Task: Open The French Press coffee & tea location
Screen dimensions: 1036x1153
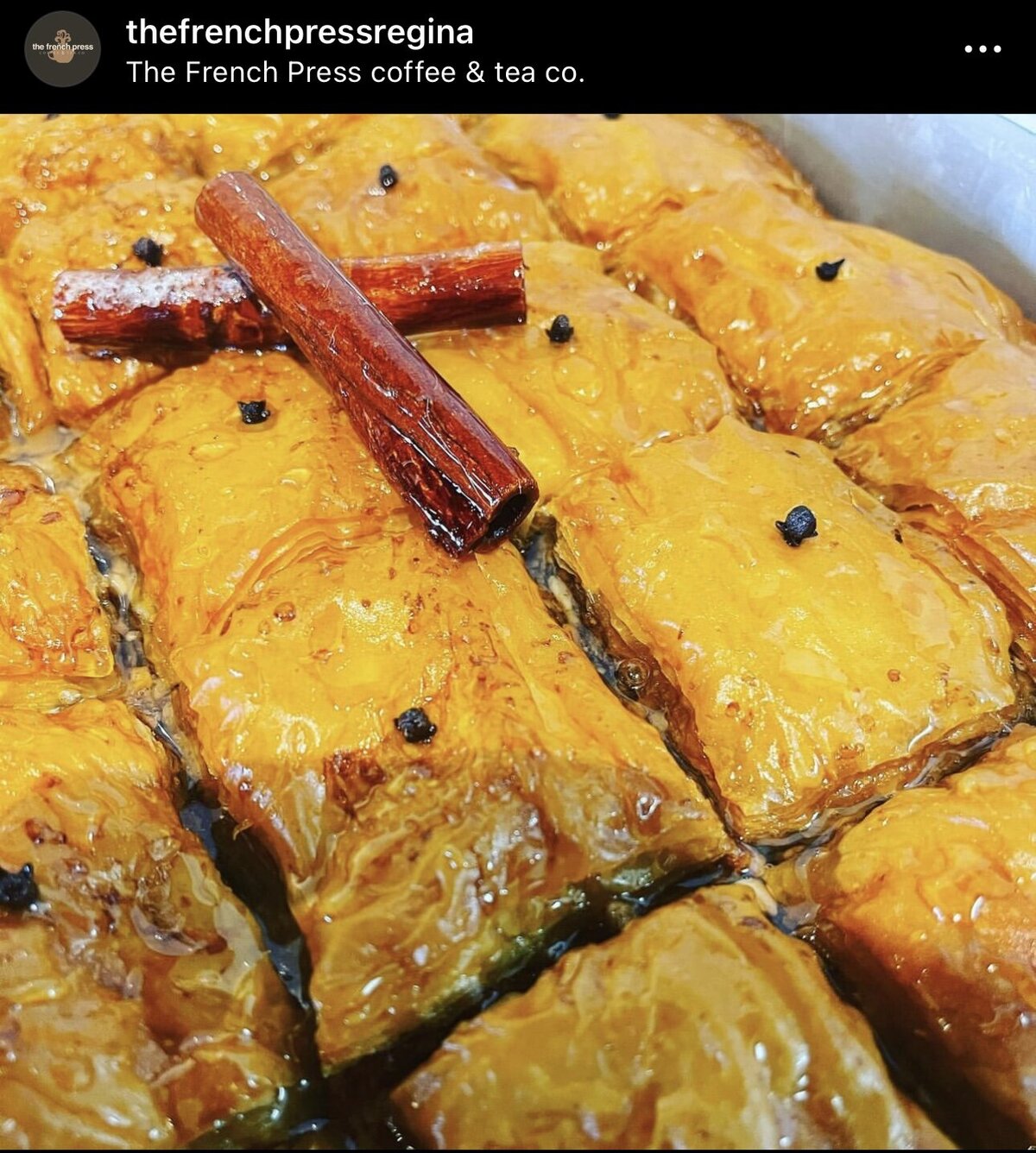Action: [x=355, y=72]
